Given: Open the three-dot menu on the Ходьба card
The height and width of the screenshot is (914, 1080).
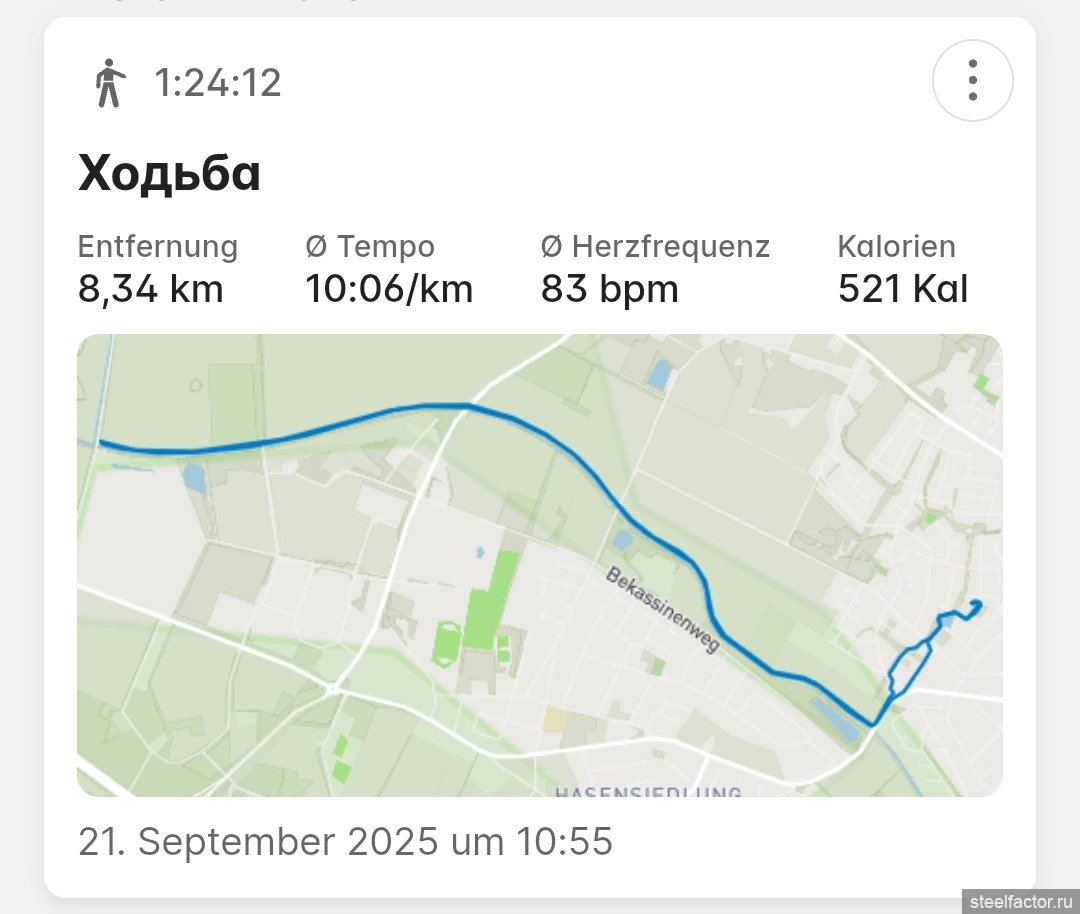Looking at the screenshot, I should [972, 81].
